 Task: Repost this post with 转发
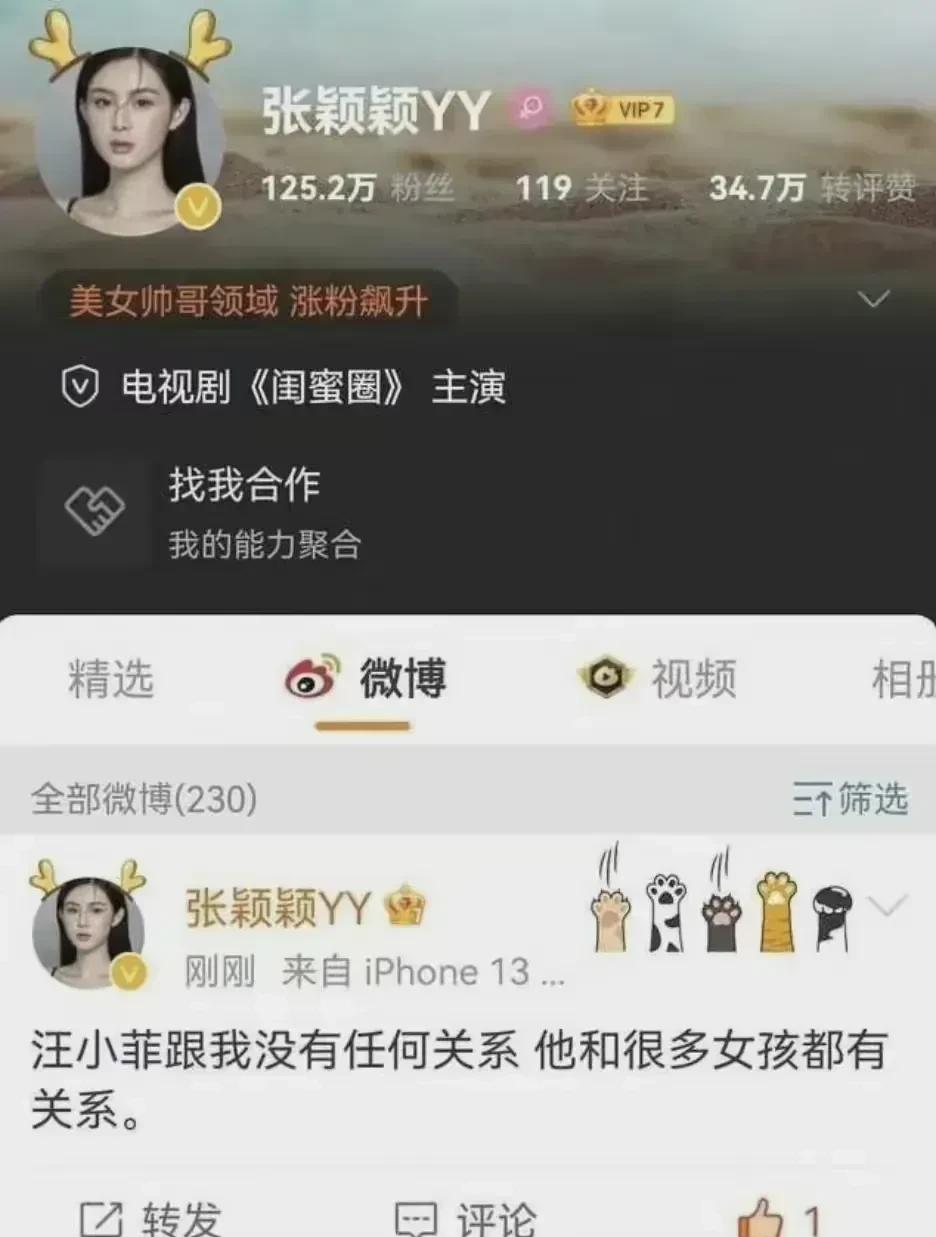150,1218
